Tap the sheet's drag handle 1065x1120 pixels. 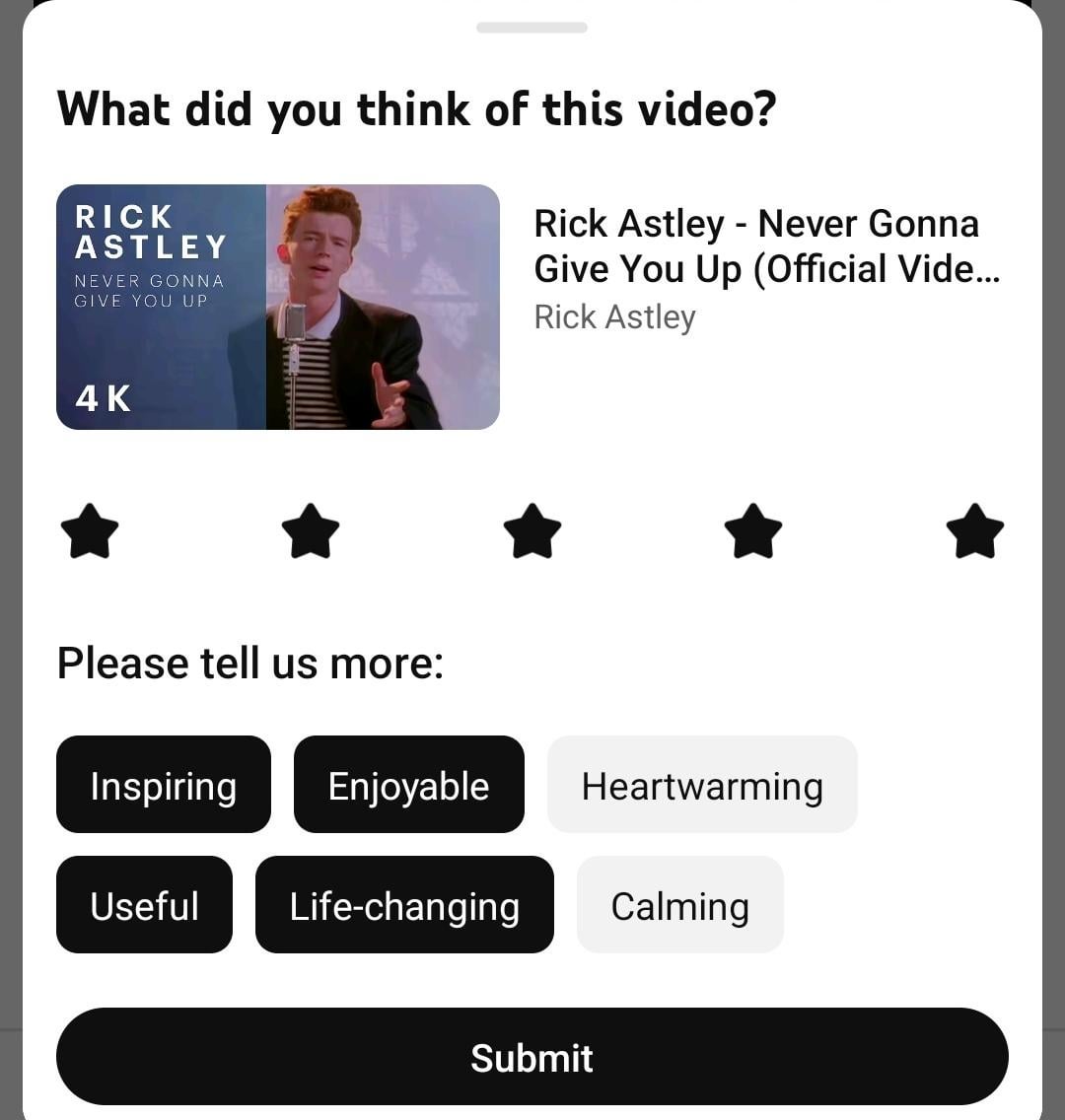[x=532, y=28]
